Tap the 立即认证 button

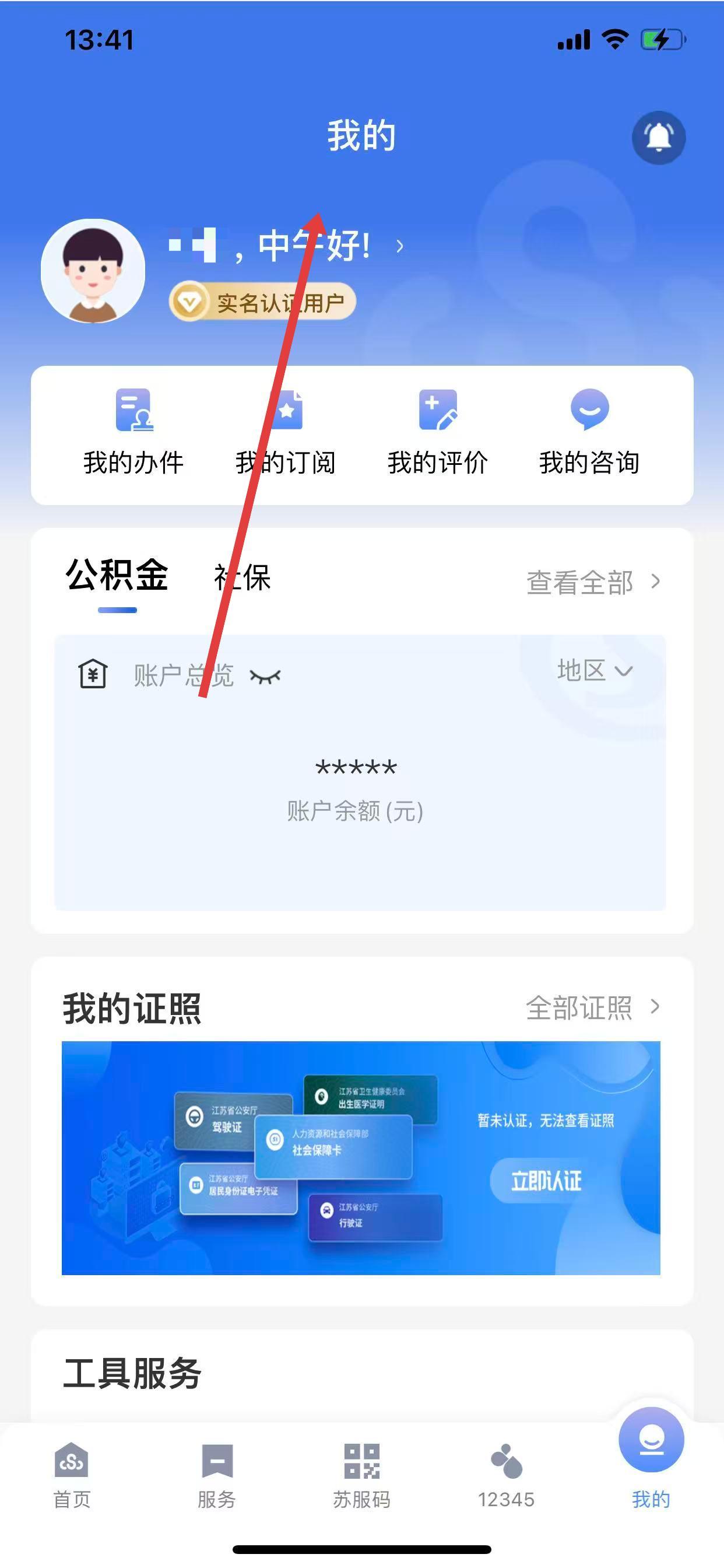pos(546,1181)
